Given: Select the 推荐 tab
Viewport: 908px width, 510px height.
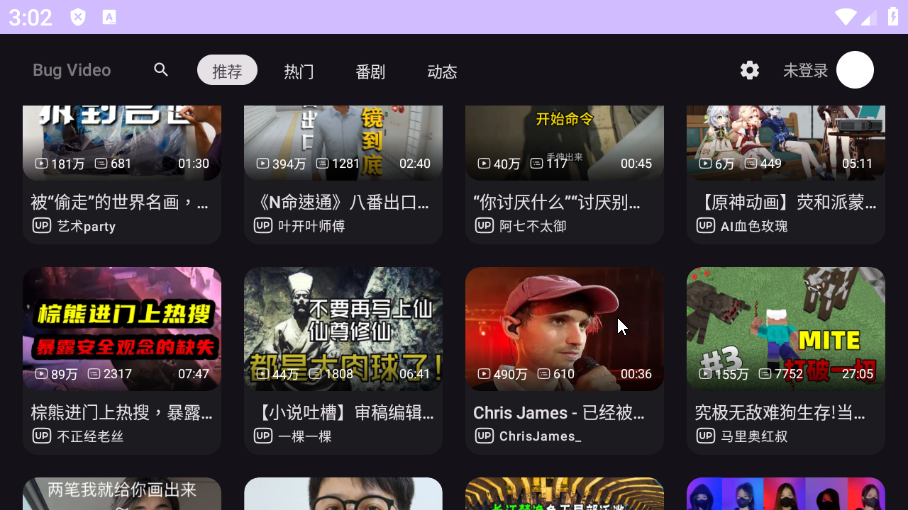Looking at the screenshot, I should tap(227, 71).
